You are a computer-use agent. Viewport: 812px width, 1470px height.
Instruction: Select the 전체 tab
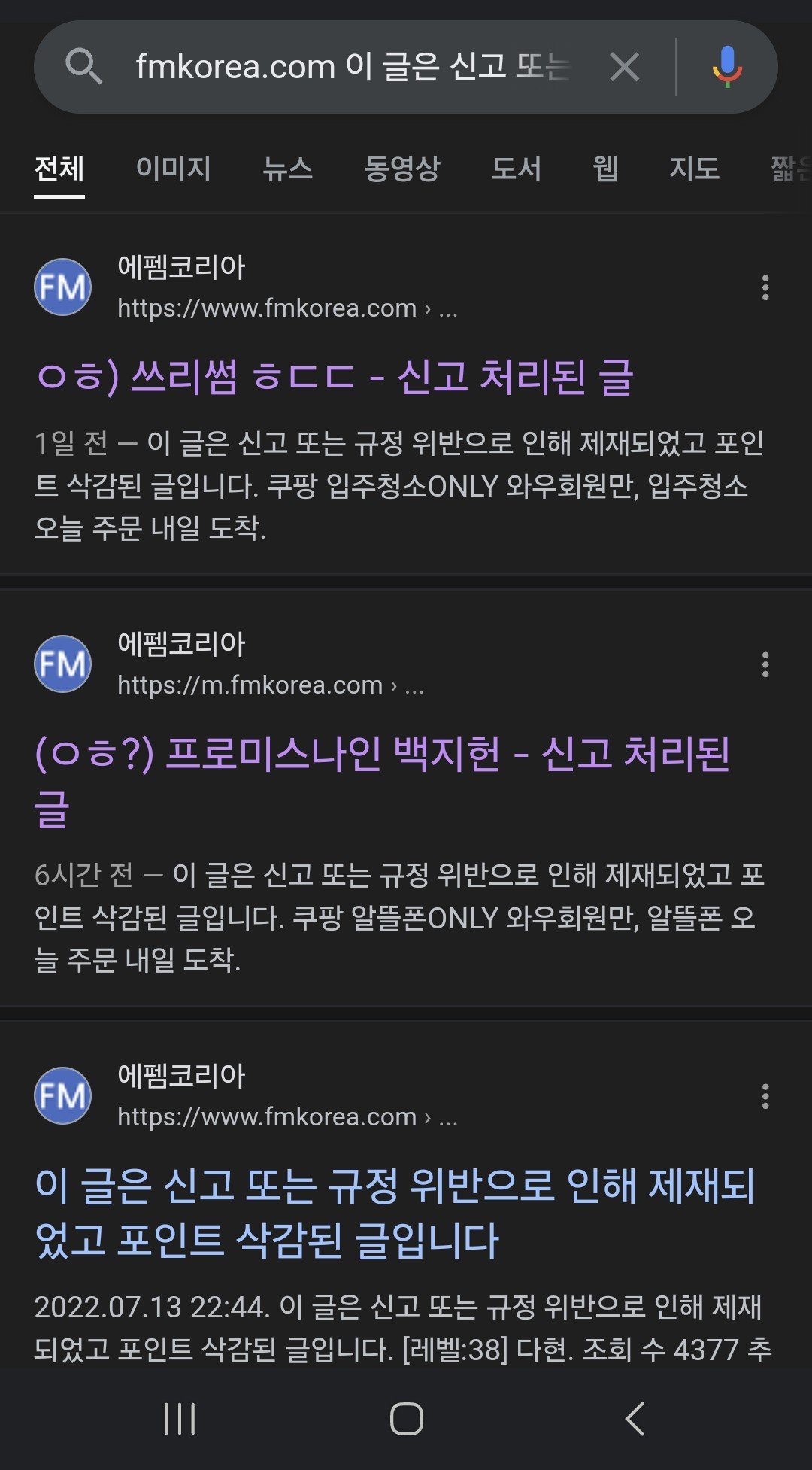pos(59,169)
